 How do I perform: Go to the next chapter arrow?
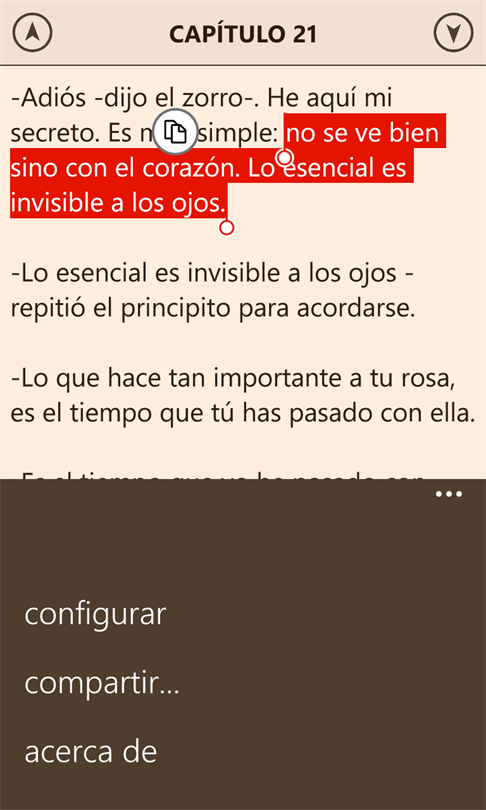(x=453, y=33)
